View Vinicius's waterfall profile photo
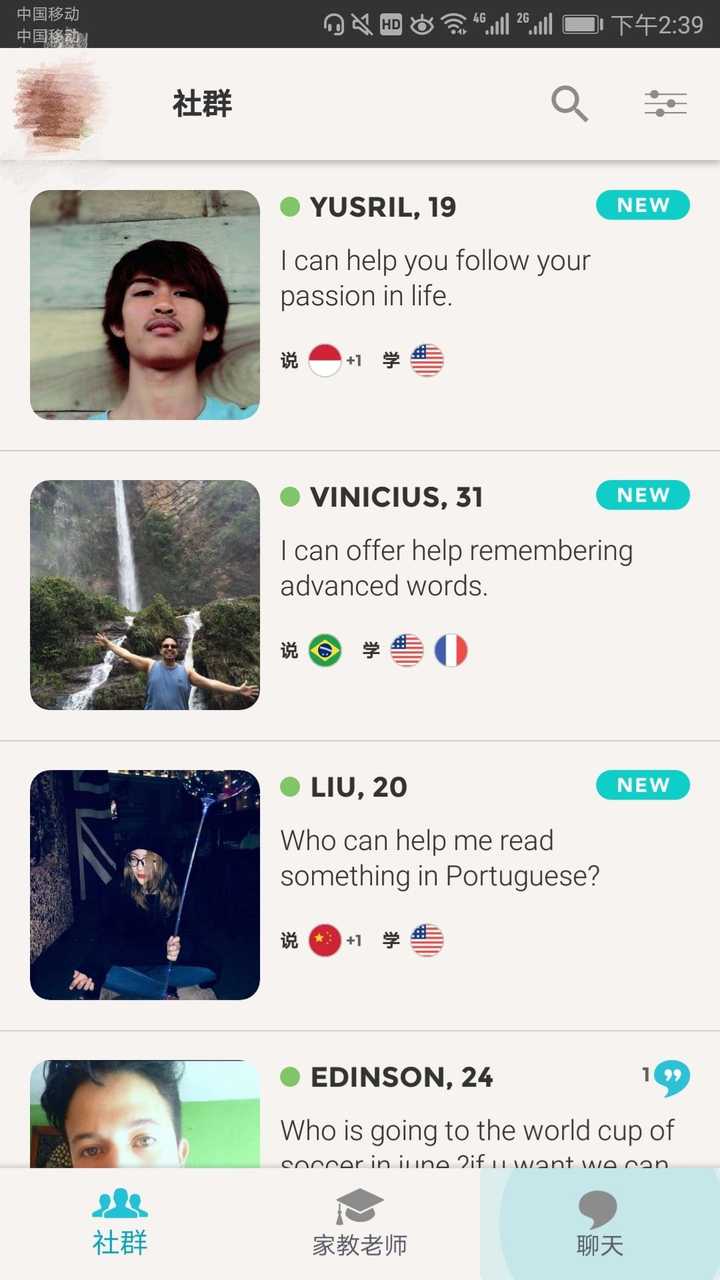Viewport: 720px width, 1280px height. tap(145, 595)
